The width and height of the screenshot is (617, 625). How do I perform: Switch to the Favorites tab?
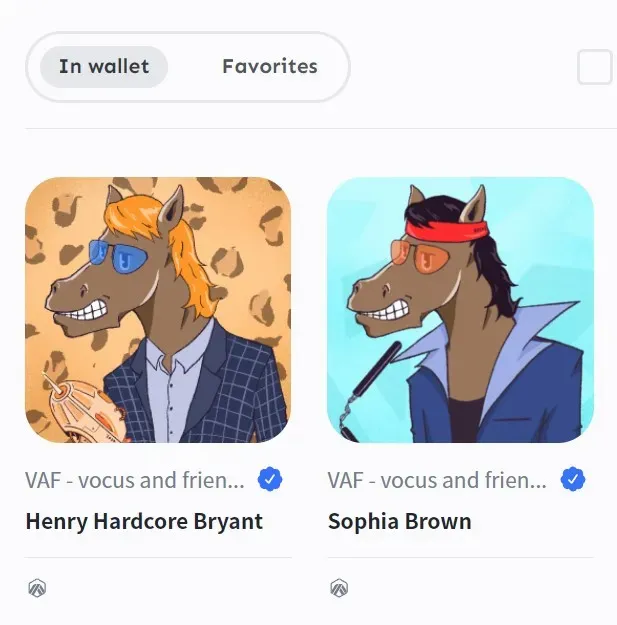pos(269,67)
